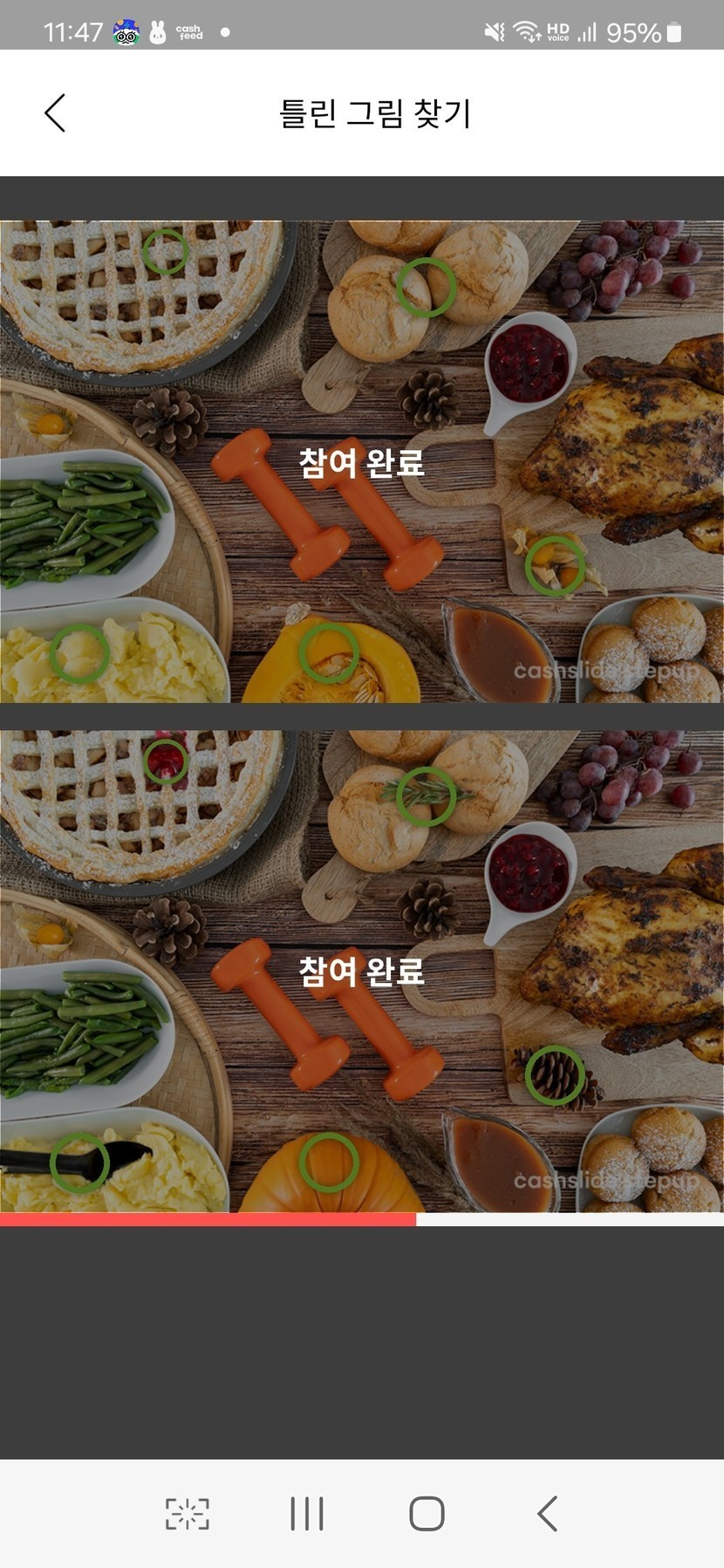Go back from the 틀린 그림 찾기 screen
This screenshot has width=724, height=1568.
pyautogui.click(x=55, y=113)
